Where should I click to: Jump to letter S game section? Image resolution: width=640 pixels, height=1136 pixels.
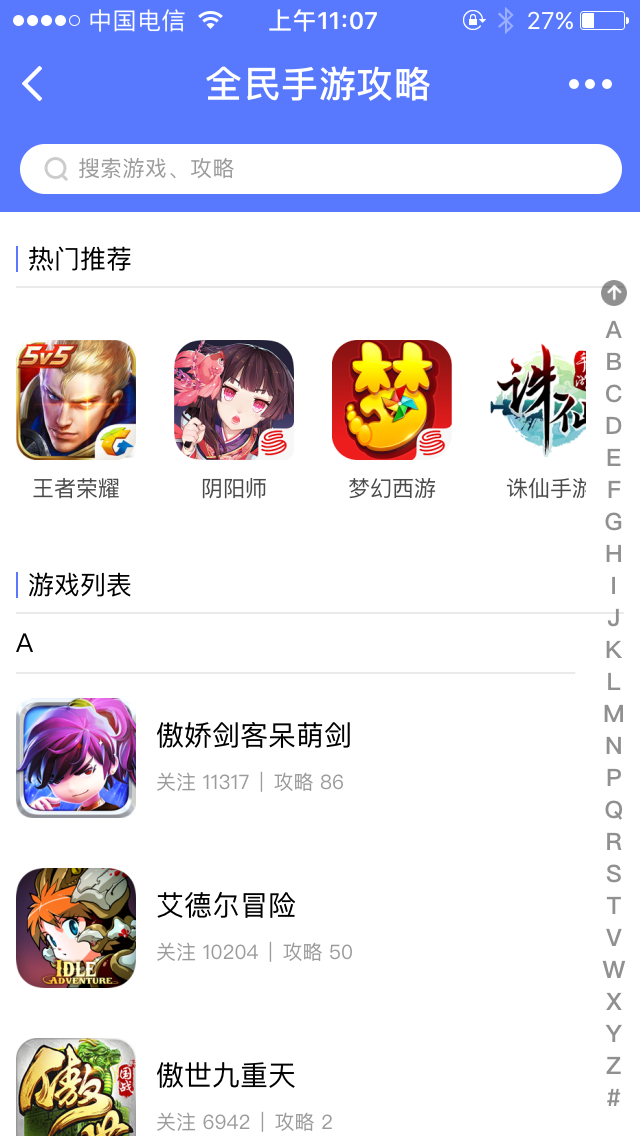614,874
